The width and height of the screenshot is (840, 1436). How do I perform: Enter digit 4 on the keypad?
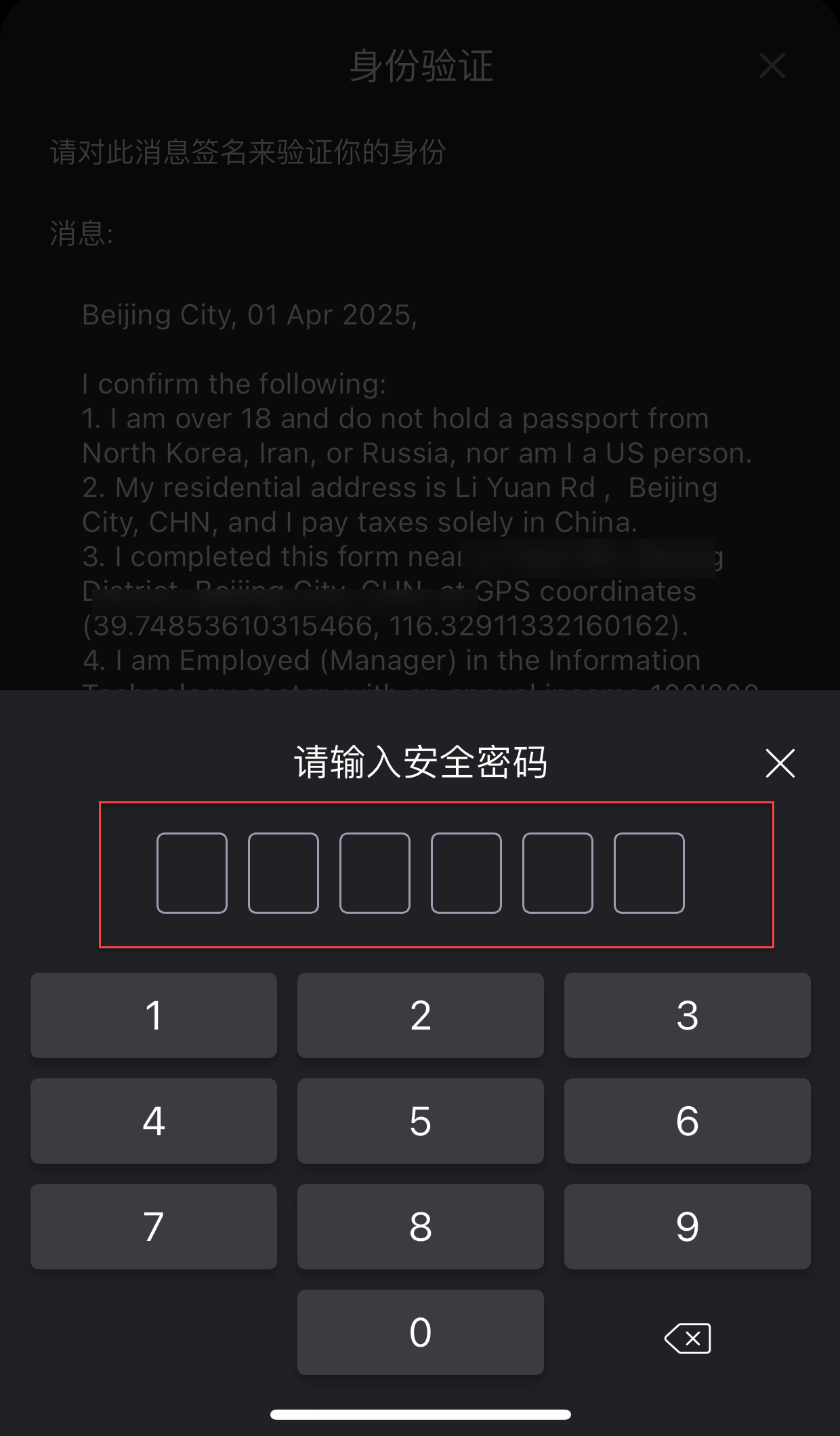point(154,1121)
